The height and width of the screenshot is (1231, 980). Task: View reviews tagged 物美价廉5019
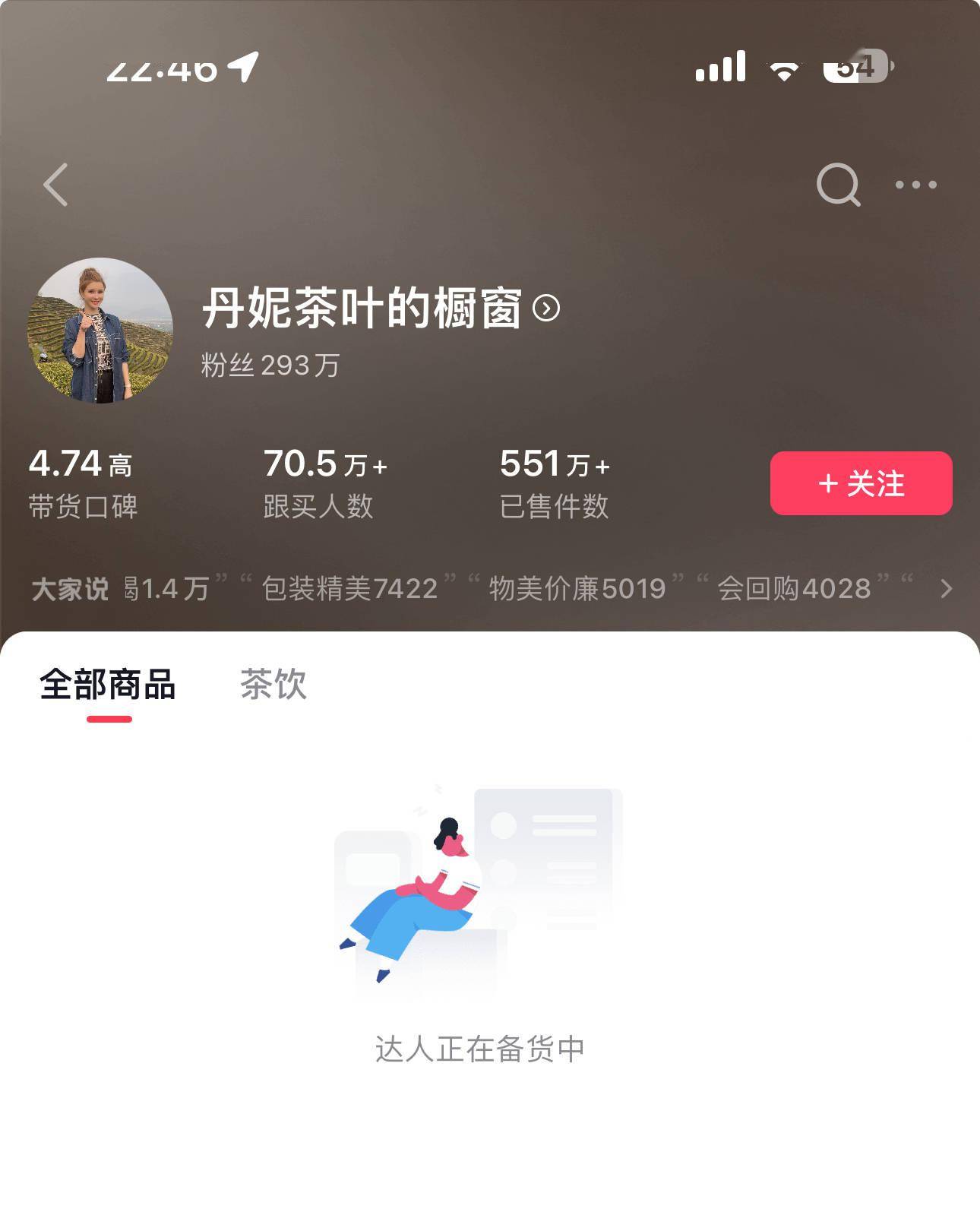click(577, 589)
